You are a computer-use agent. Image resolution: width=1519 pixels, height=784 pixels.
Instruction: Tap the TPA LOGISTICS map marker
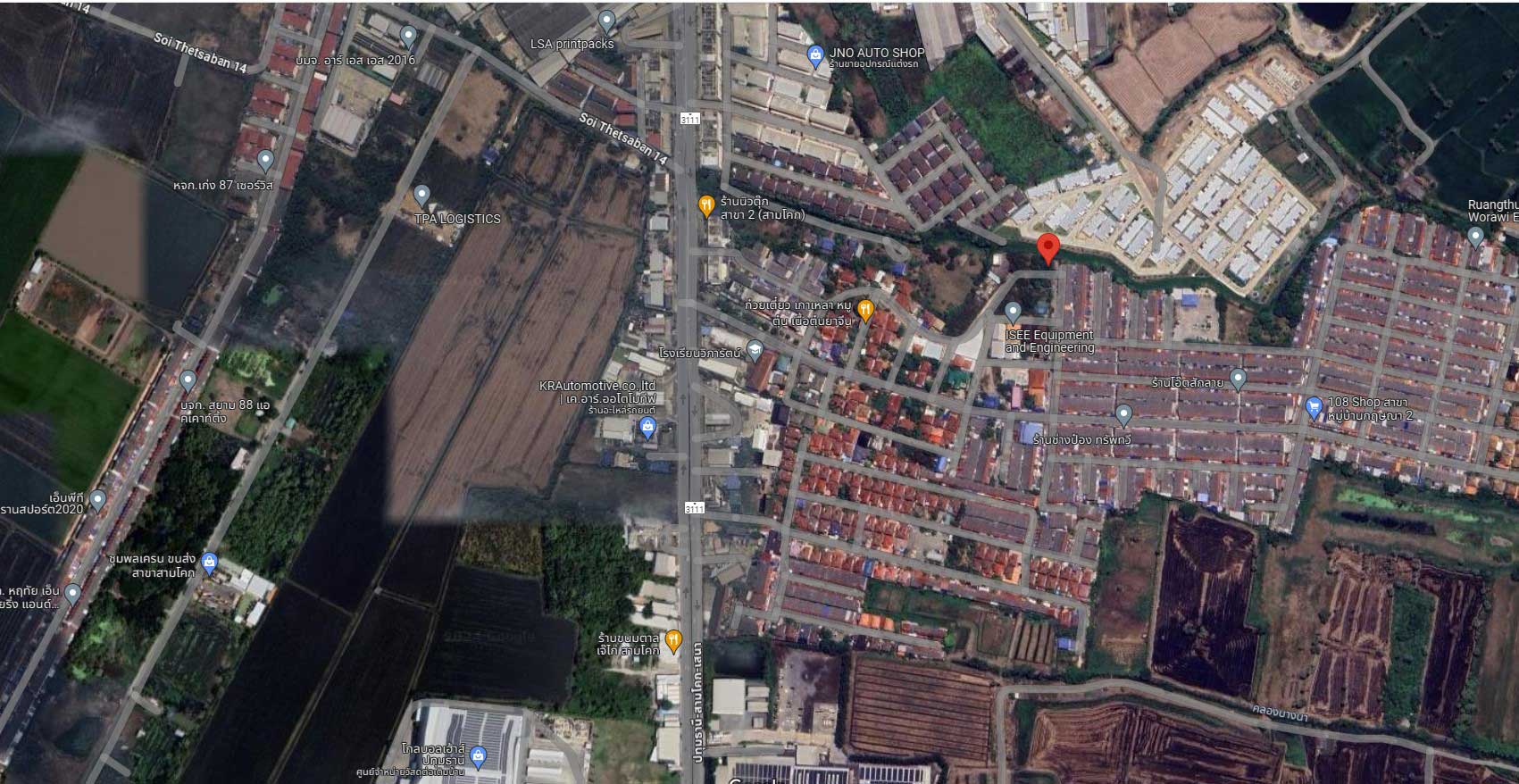pyautogui.click(x=421, y=195)
